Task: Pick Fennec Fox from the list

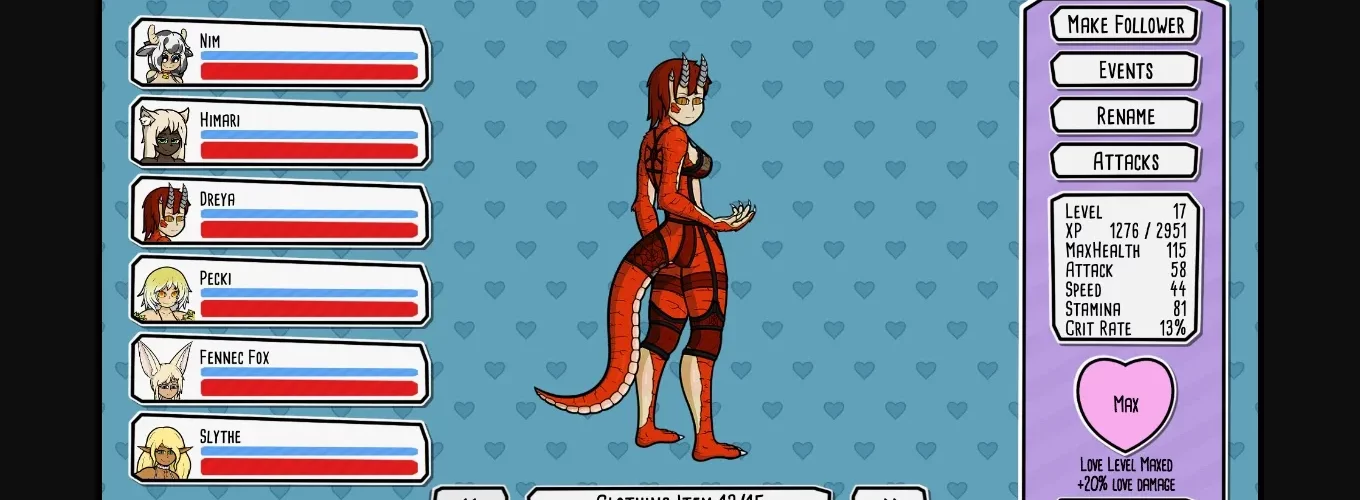Action: click(280, 369)
